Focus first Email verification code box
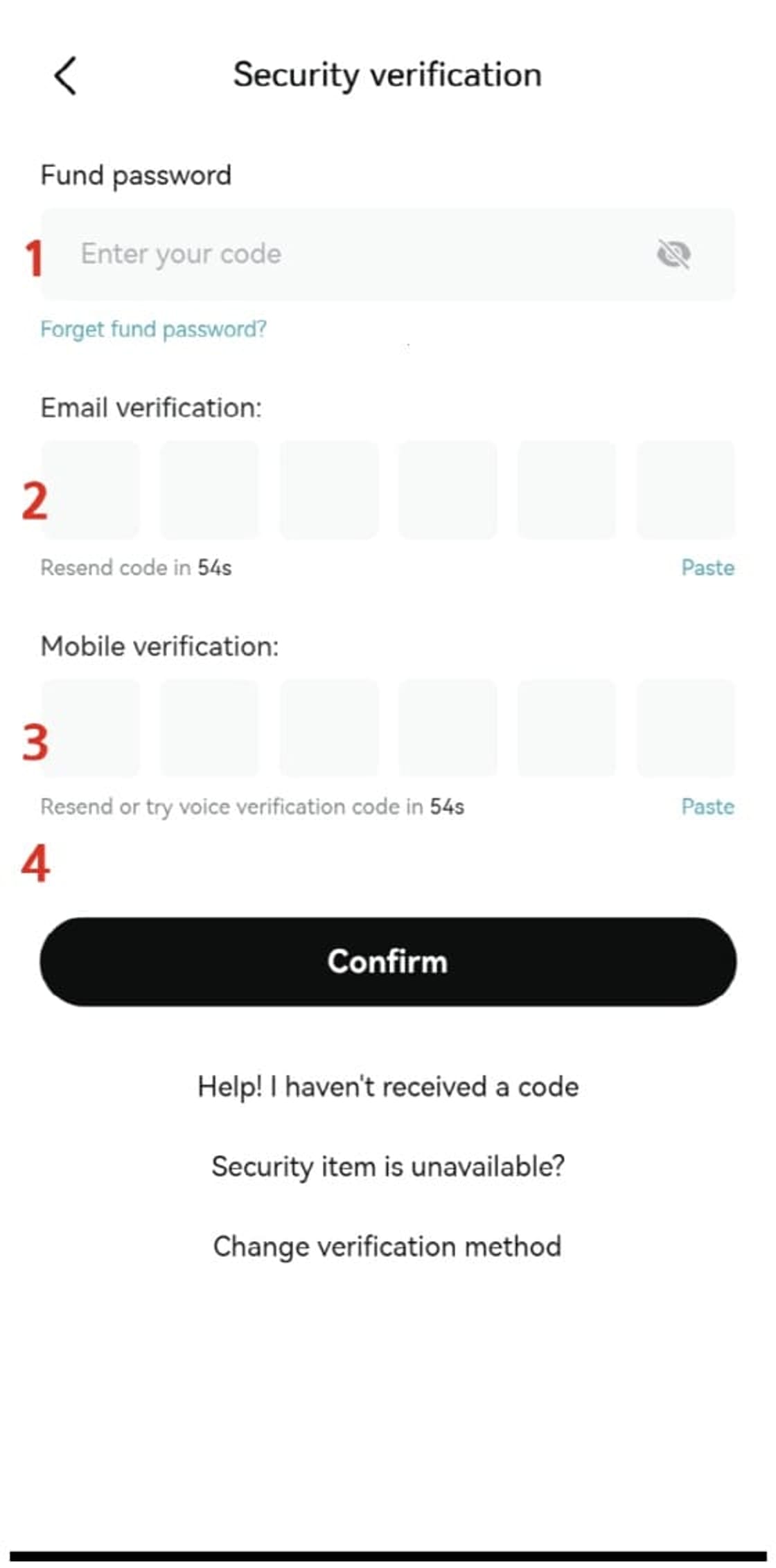776x1568 pixels. (x=91, y=490)
